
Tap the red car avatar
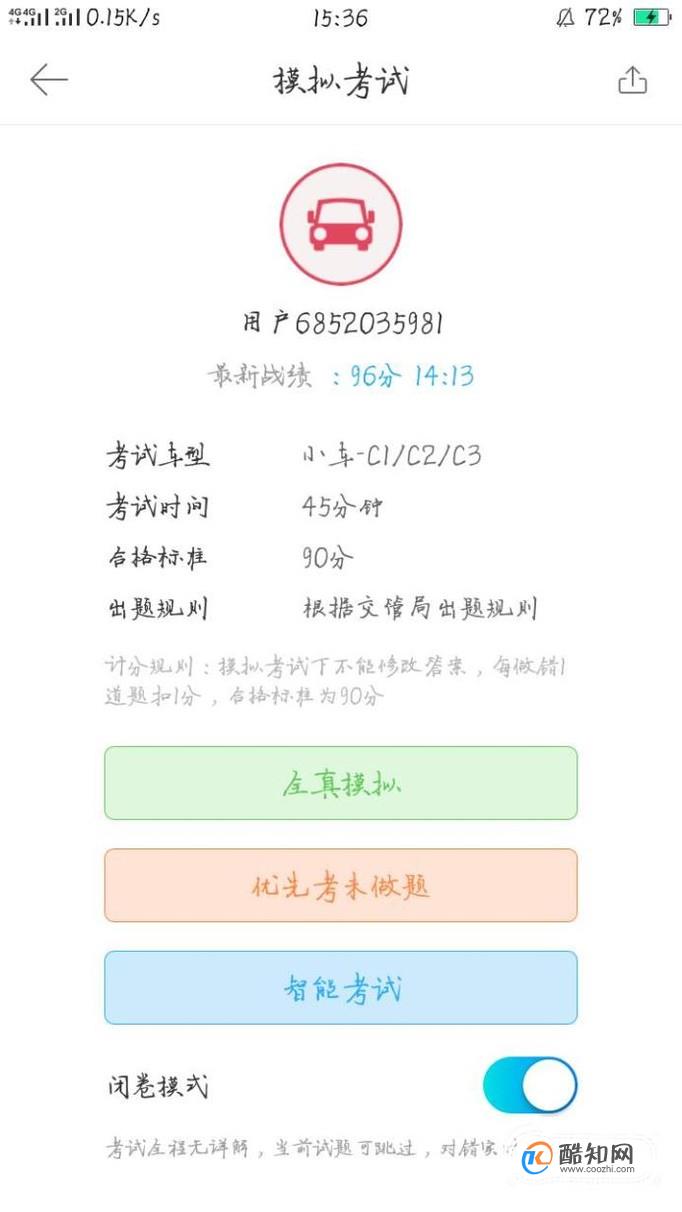tap(341, 225)
